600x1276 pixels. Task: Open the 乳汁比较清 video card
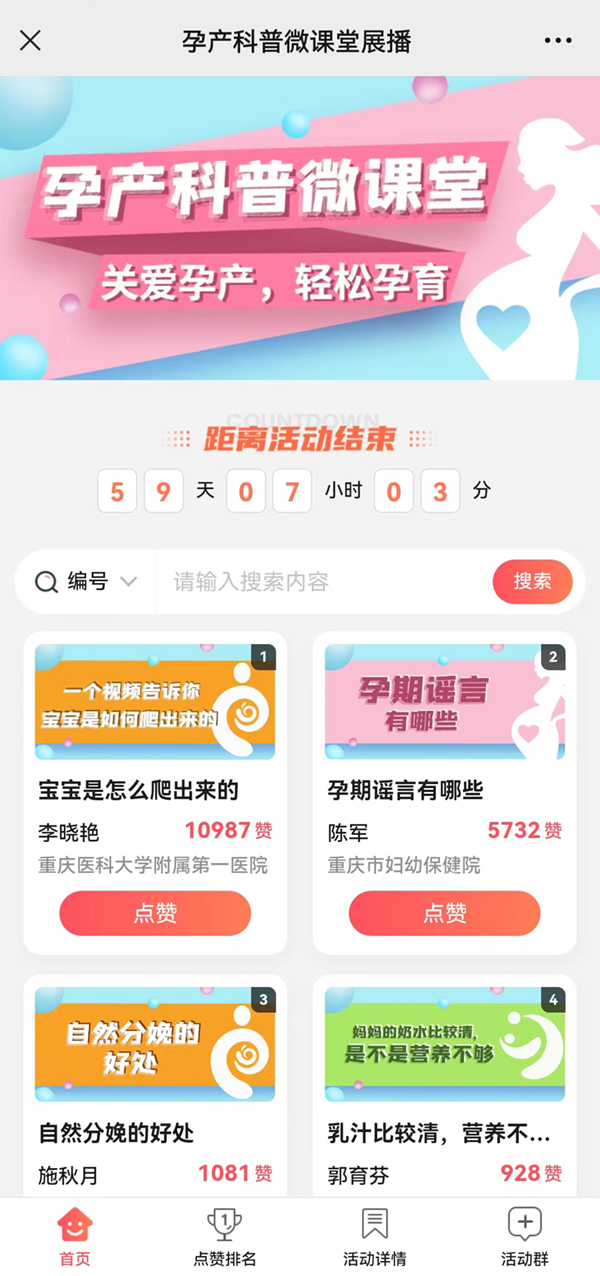pyautogui.click(x=444, y=1045)
